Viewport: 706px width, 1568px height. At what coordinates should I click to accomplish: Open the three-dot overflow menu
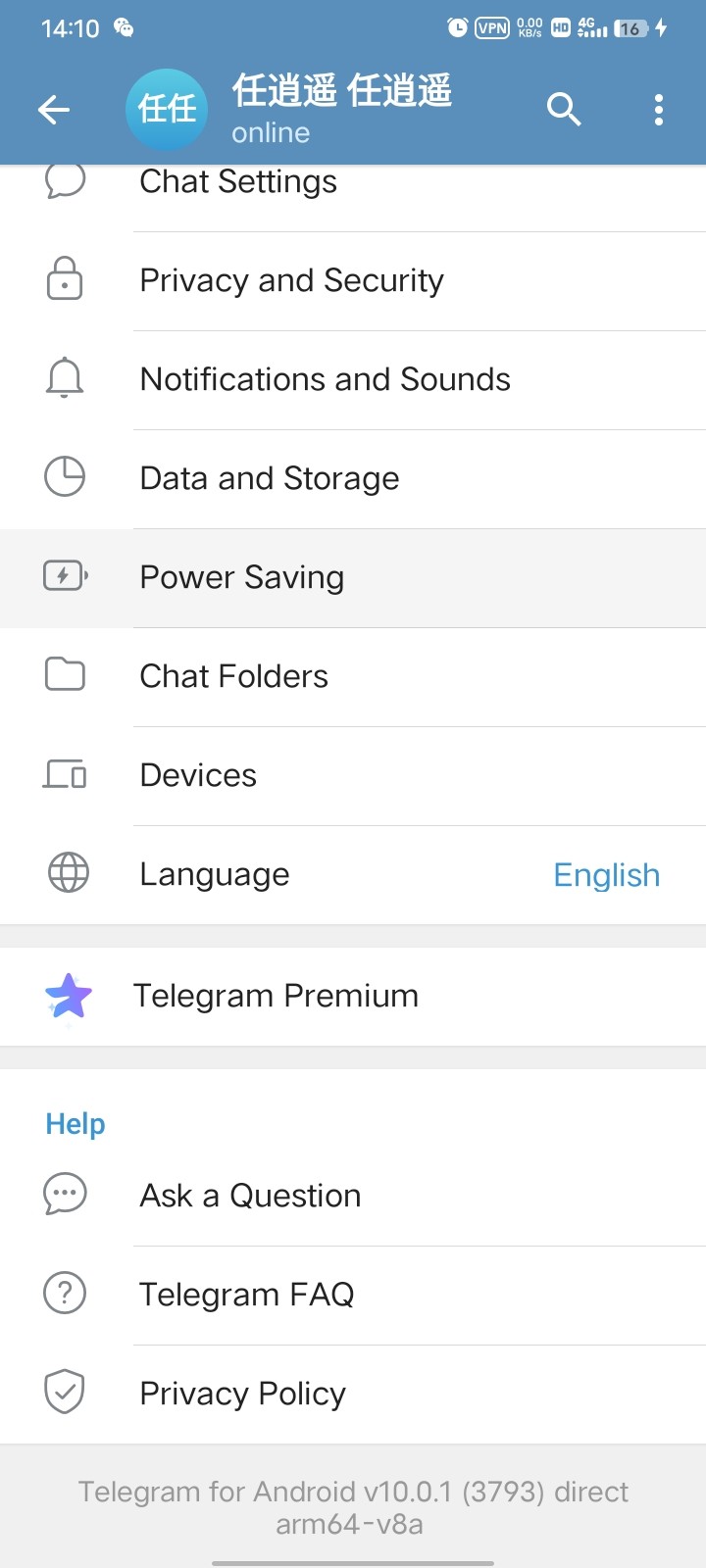[x=657, y=110]
